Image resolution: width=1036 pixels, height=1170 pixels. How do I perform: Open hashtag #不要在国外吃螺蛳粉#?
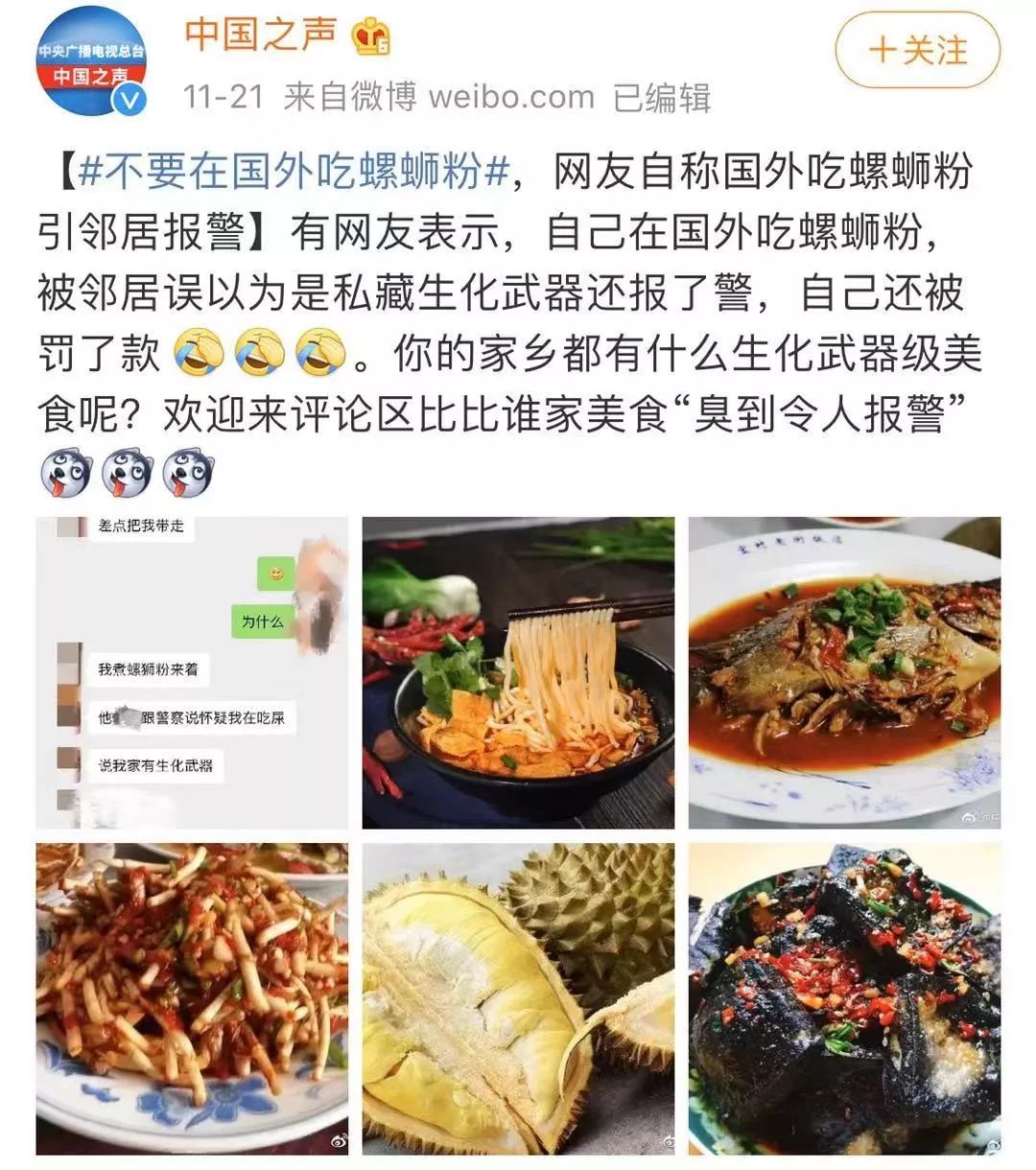coord(293,173)
